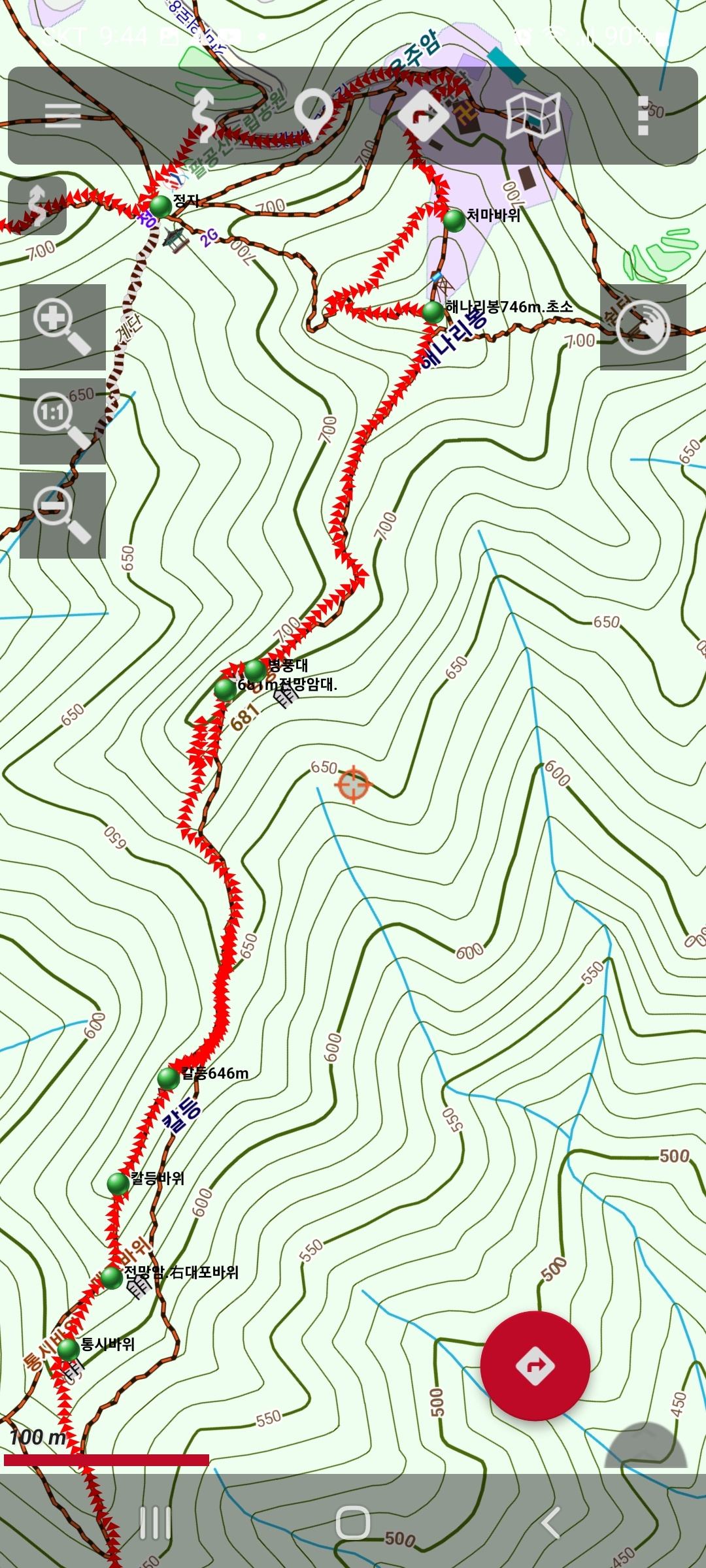Zoom out on the map

pyautogui.click(x=63, y=515)
